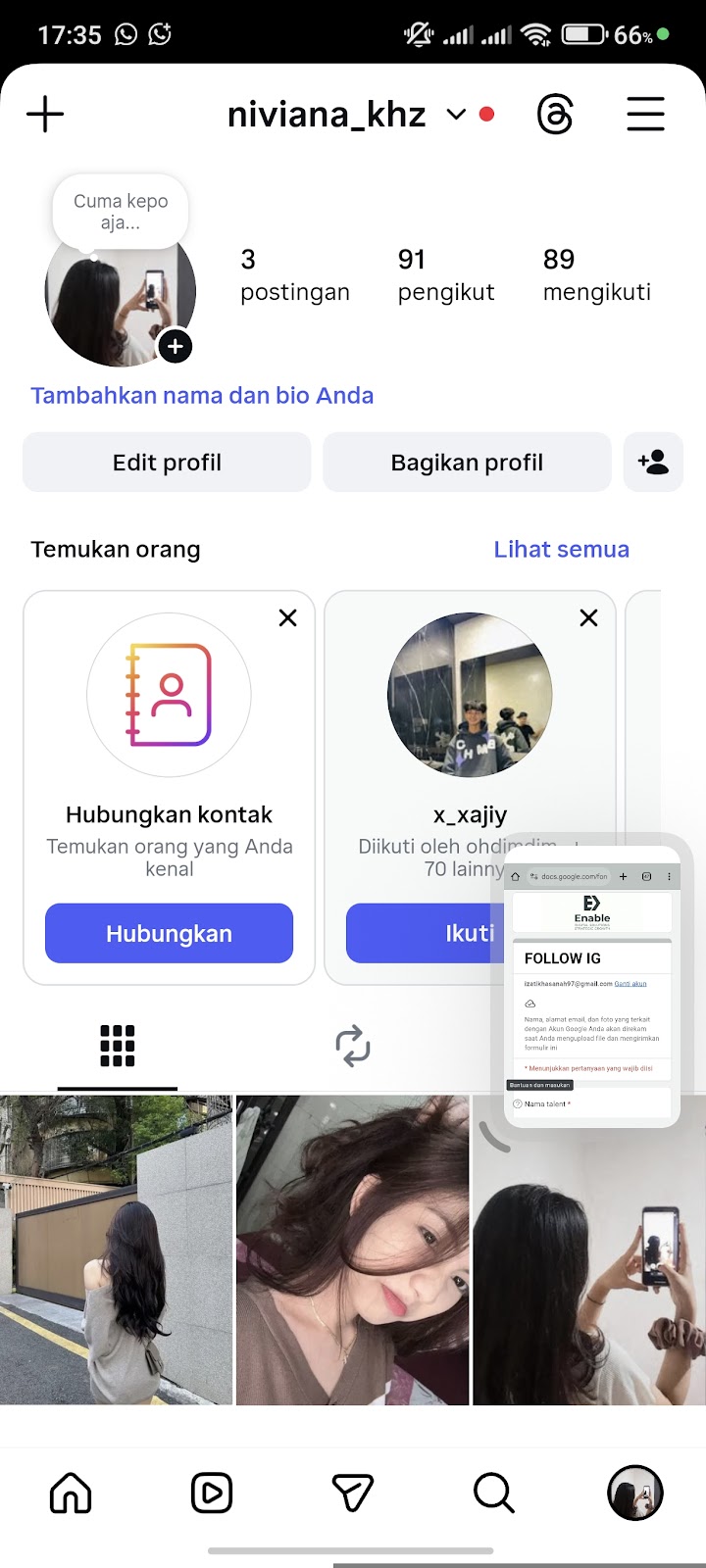The width and height of the screenshot is (706, 1568).
Task: Open the close-up selfie post thumbnail
Action: pos(352,1249)
